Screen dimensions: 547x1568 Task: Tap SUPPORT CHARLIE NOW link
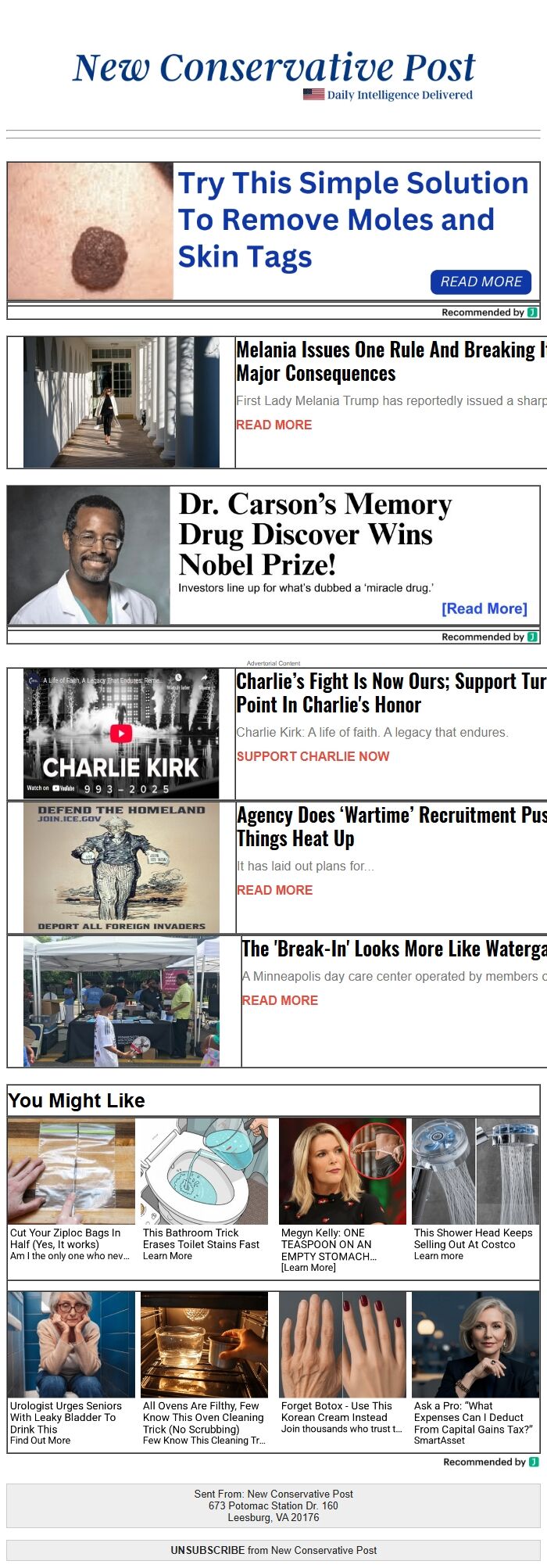tap(313, 756)
